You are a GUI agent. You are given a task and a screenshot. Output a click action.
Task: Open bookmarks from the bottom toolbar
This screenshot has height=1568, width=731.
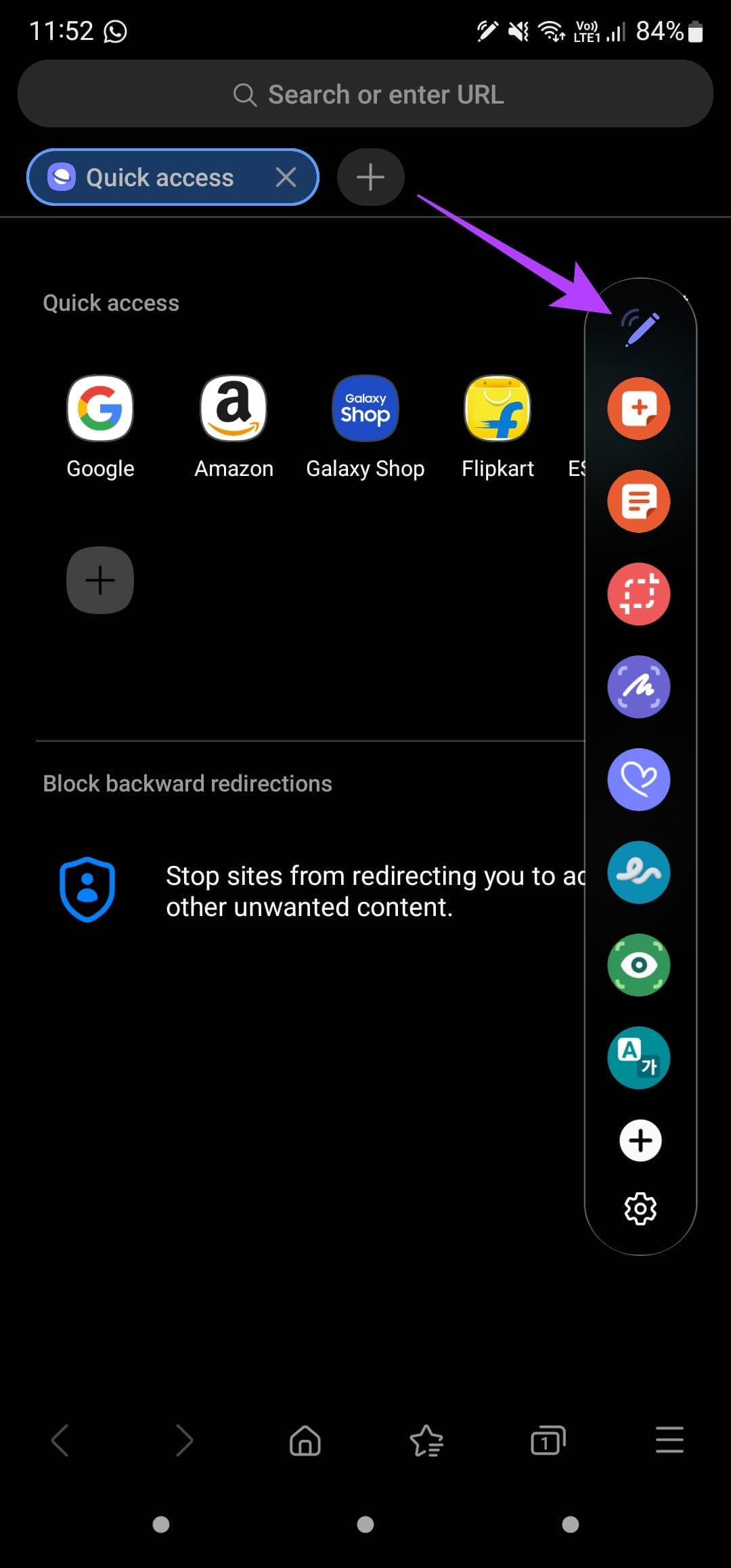426,1439
